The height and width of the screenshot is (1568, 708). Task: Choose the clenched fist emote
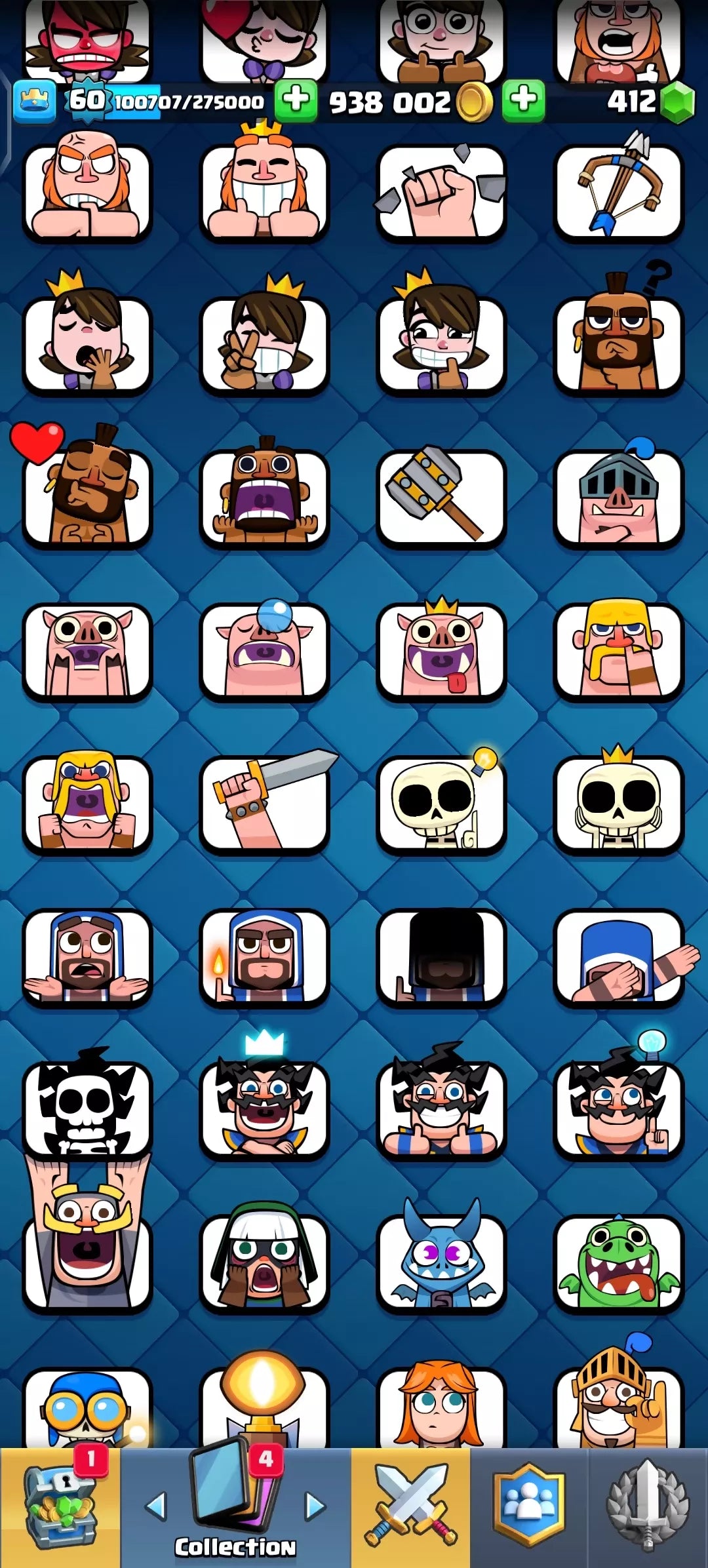click(x=441, y=191)
